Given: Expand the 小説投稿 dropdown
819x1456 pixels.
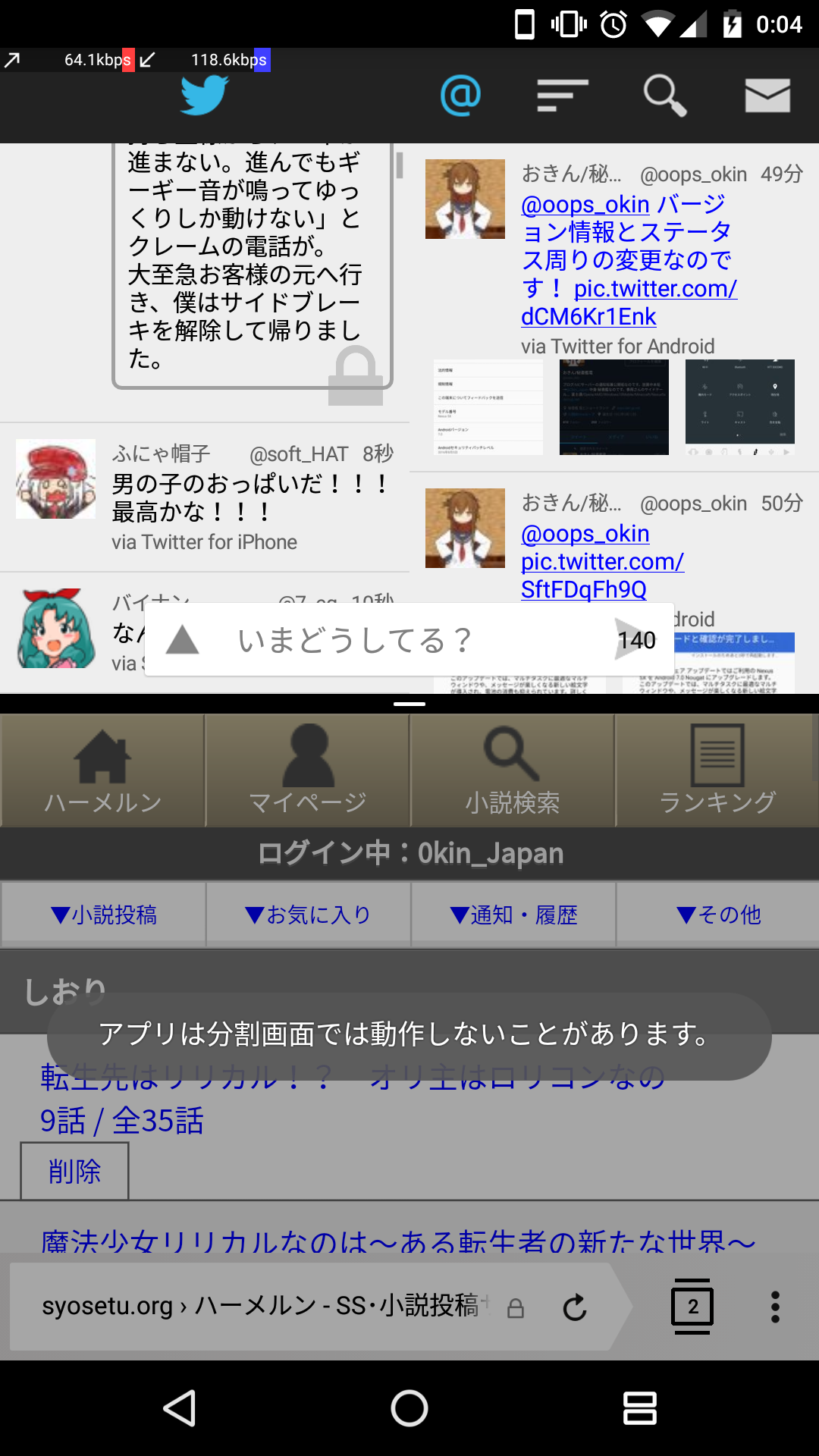Looking at the screenshot, I should pyautogui.click(x=103, y=915).
